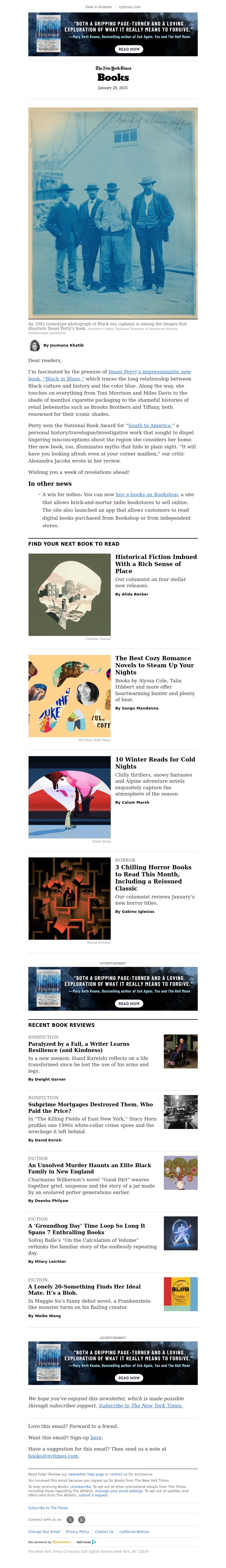This screenshot has width=226, height=1568.
Task: Tap the top ad's Read Now button
Action: coord(129,49)
